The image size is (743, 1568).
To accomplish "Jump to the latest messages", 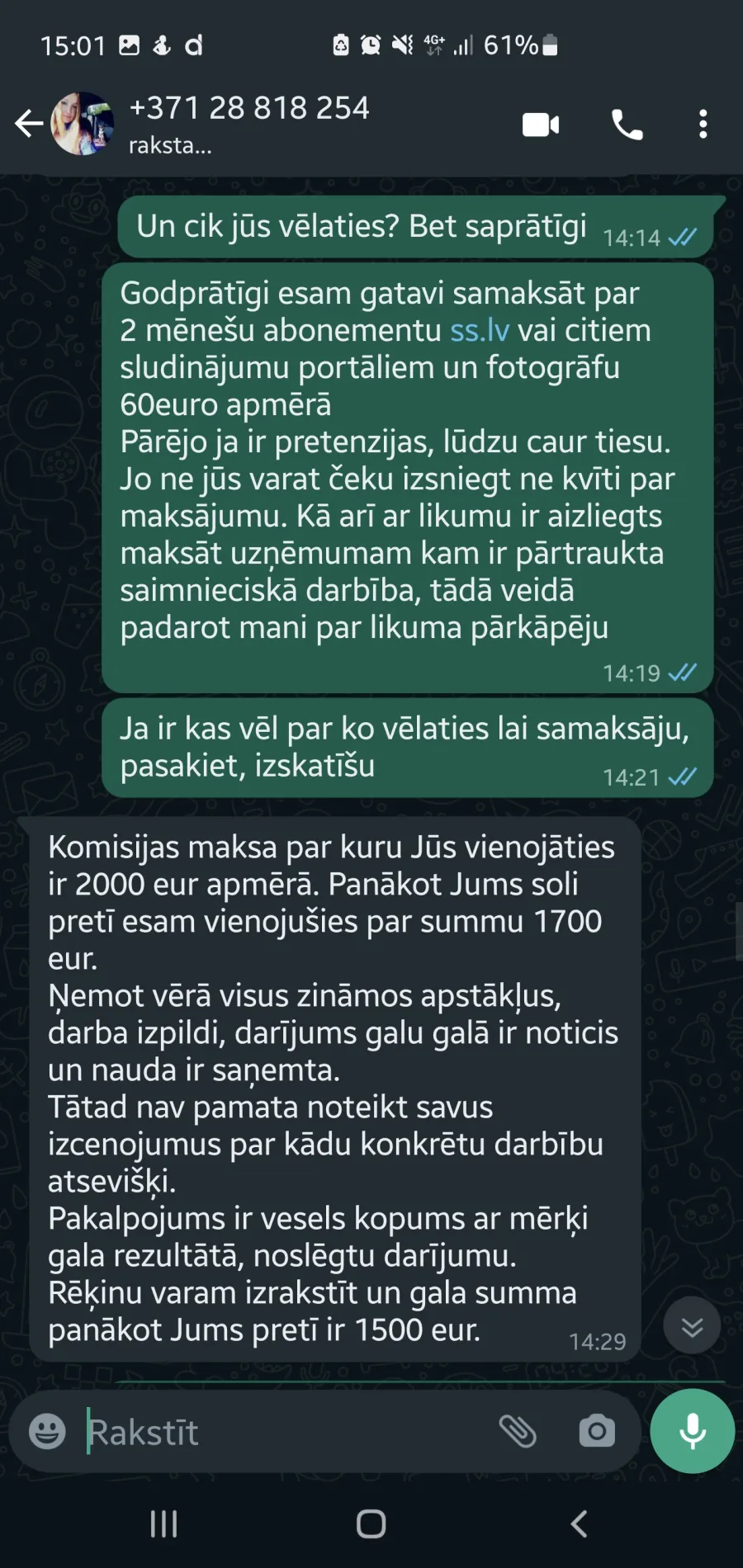I will (x=692, y=1326).
